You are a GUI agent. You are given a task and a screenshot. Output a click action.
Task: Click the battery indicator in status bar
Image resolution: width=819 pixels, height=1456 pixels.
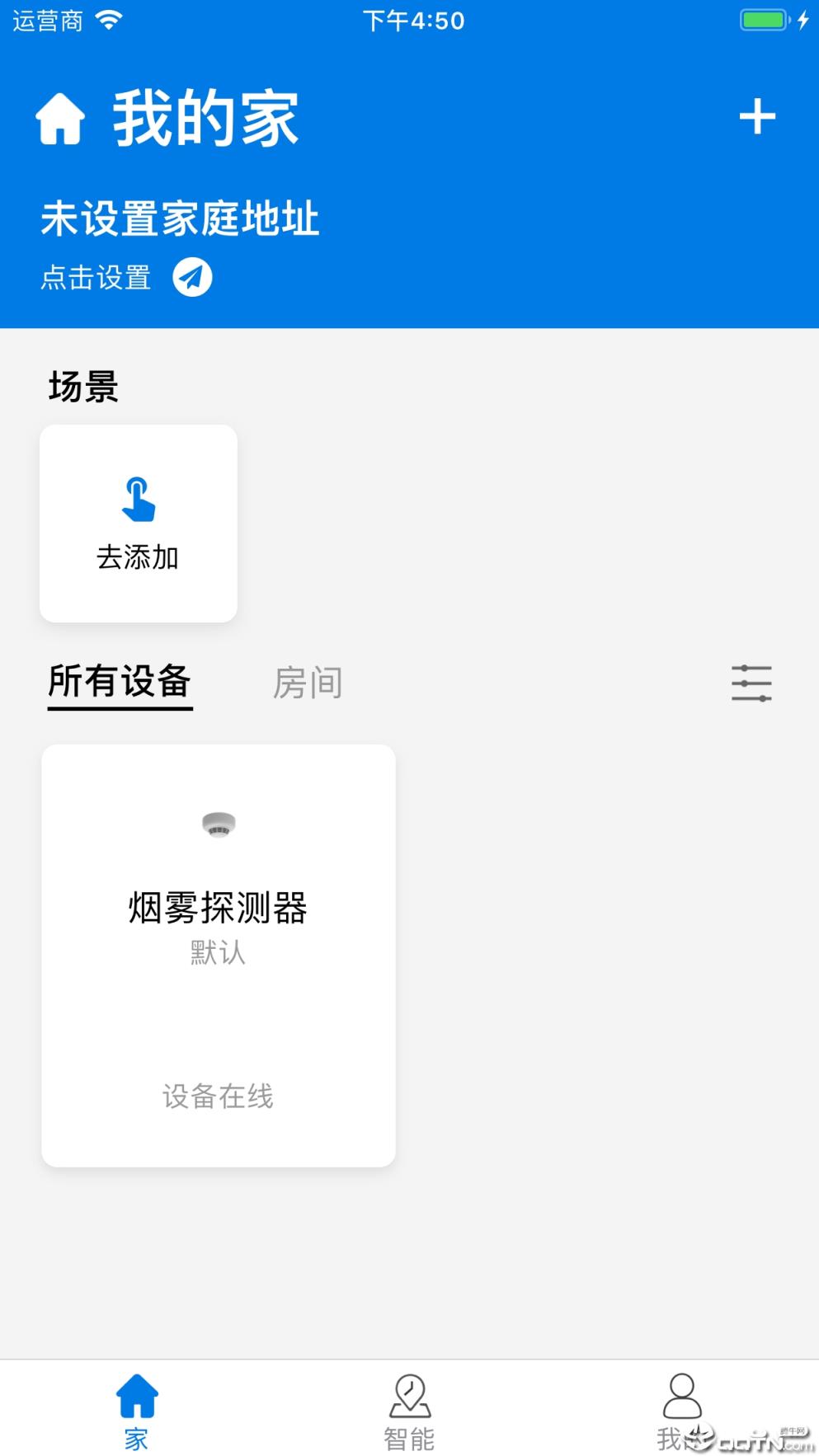pos(763,20)
